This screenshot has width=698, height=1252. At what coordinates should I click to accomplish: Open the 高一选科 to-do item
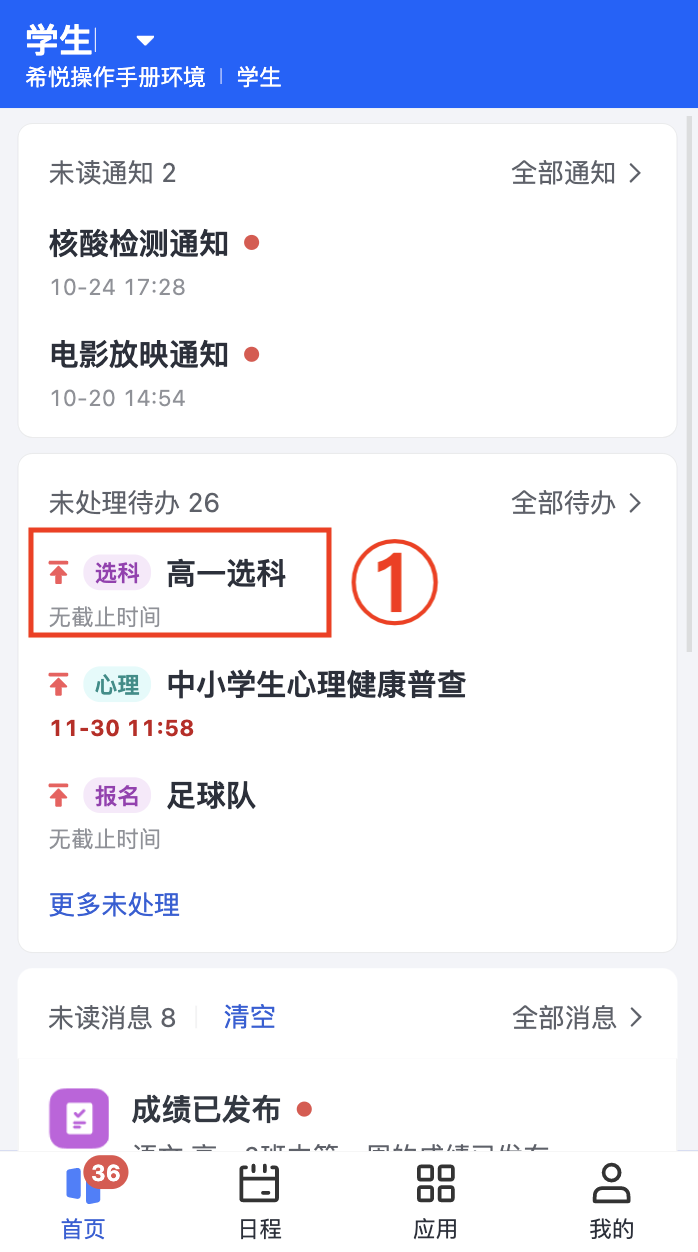coord(225,573)
